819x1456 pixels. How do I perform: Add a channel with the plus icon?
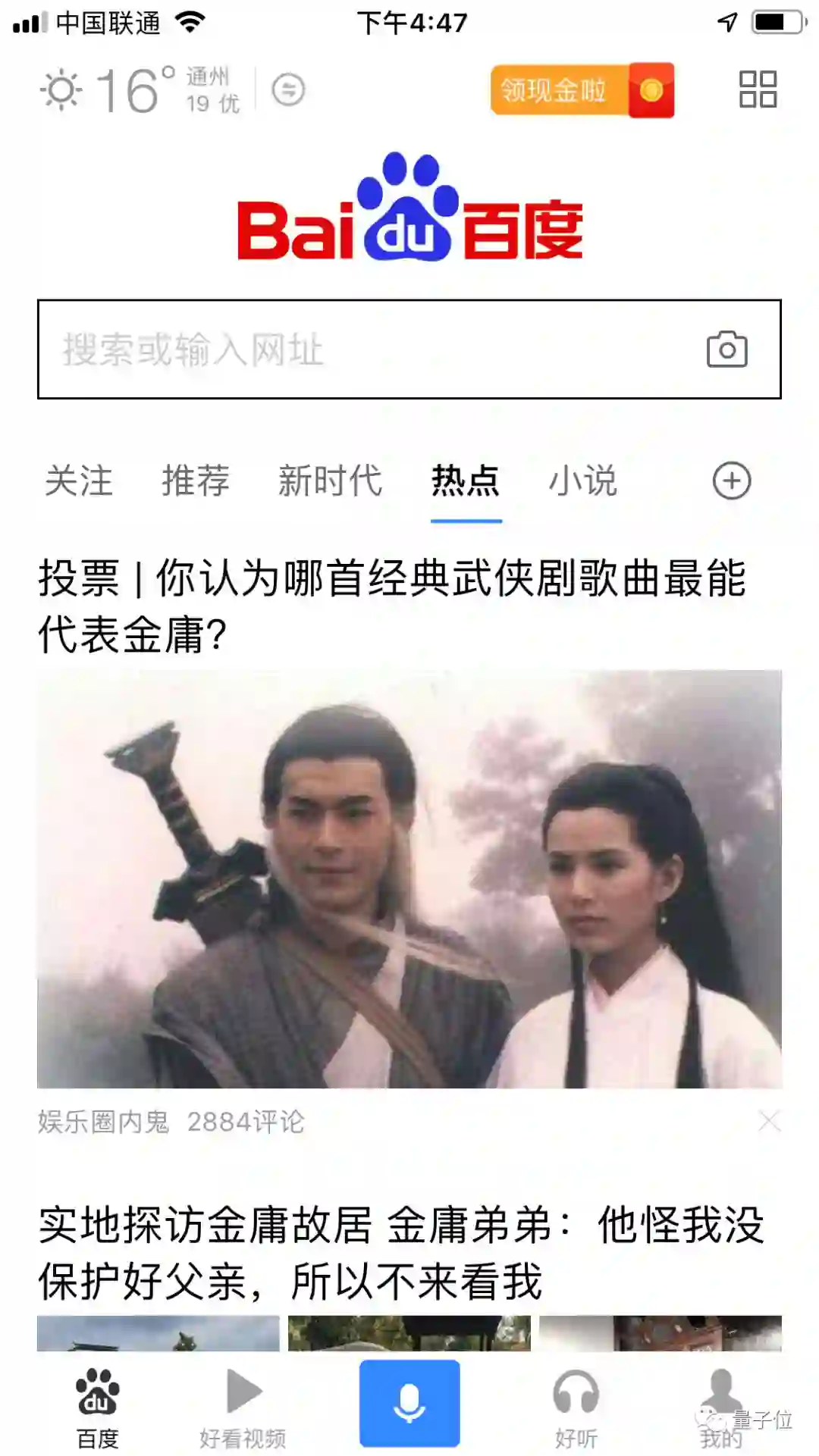pos(731,481)
